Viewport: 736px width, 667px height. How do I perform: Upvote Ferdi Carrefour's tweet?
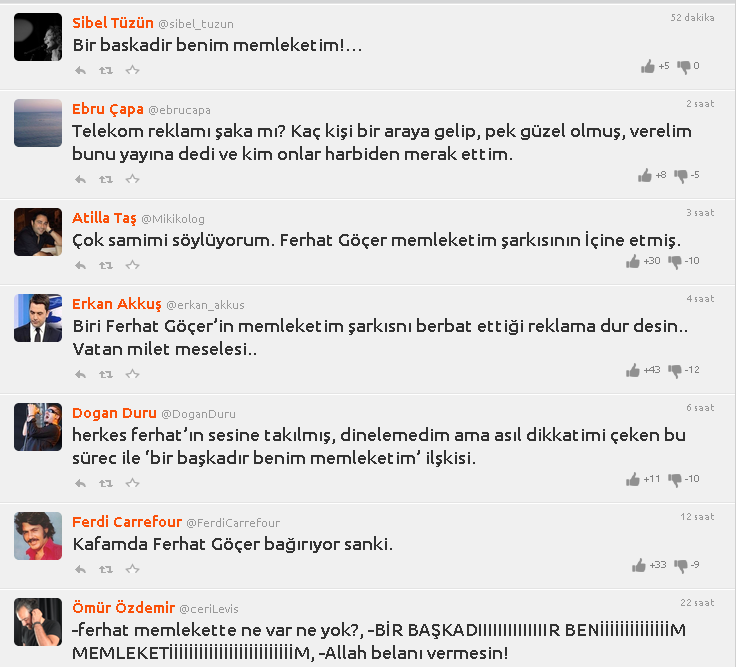639,565
